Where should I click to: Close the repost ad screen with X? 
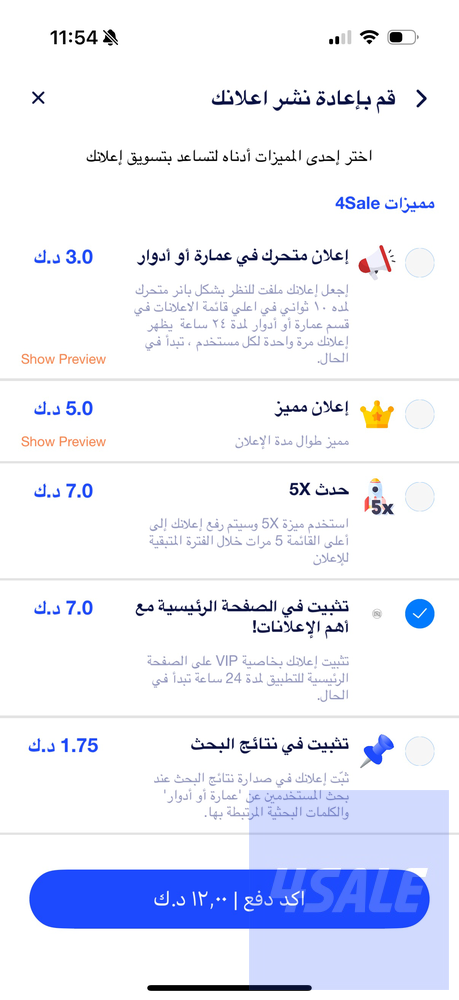coord(38,98)
